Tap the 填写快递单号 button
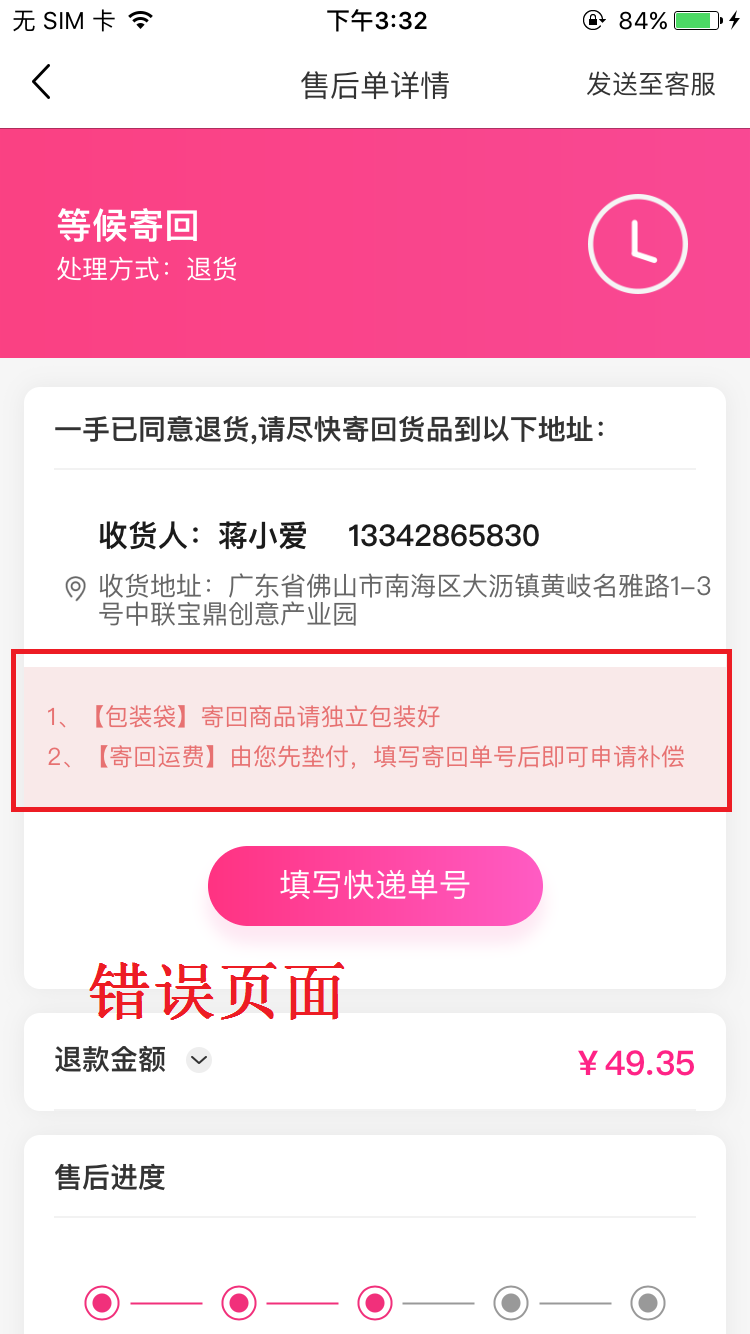 [x=375, y=885]
